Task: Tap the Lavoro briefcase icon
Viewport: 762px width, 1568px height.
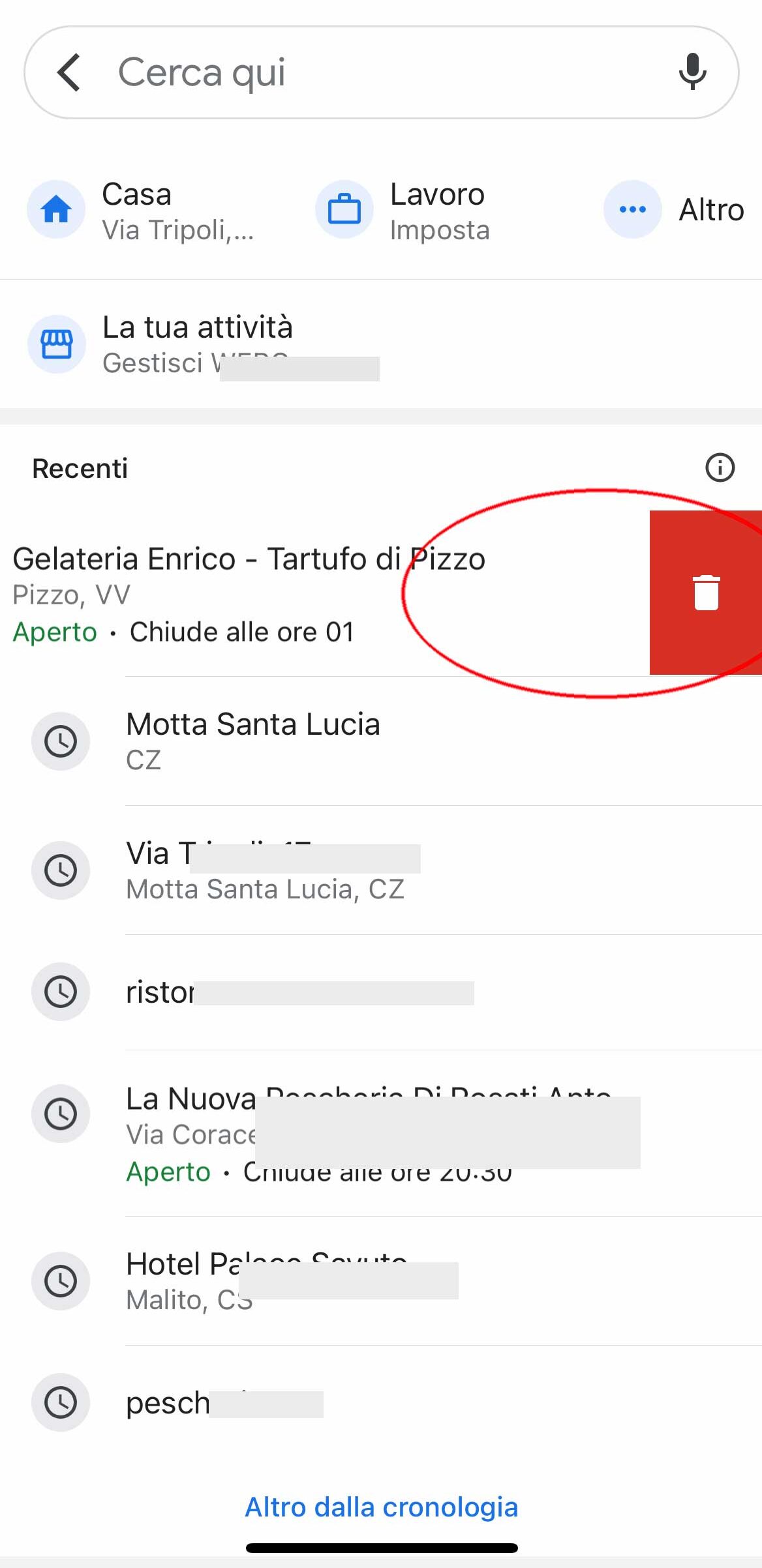Action: tap(344, 209)
